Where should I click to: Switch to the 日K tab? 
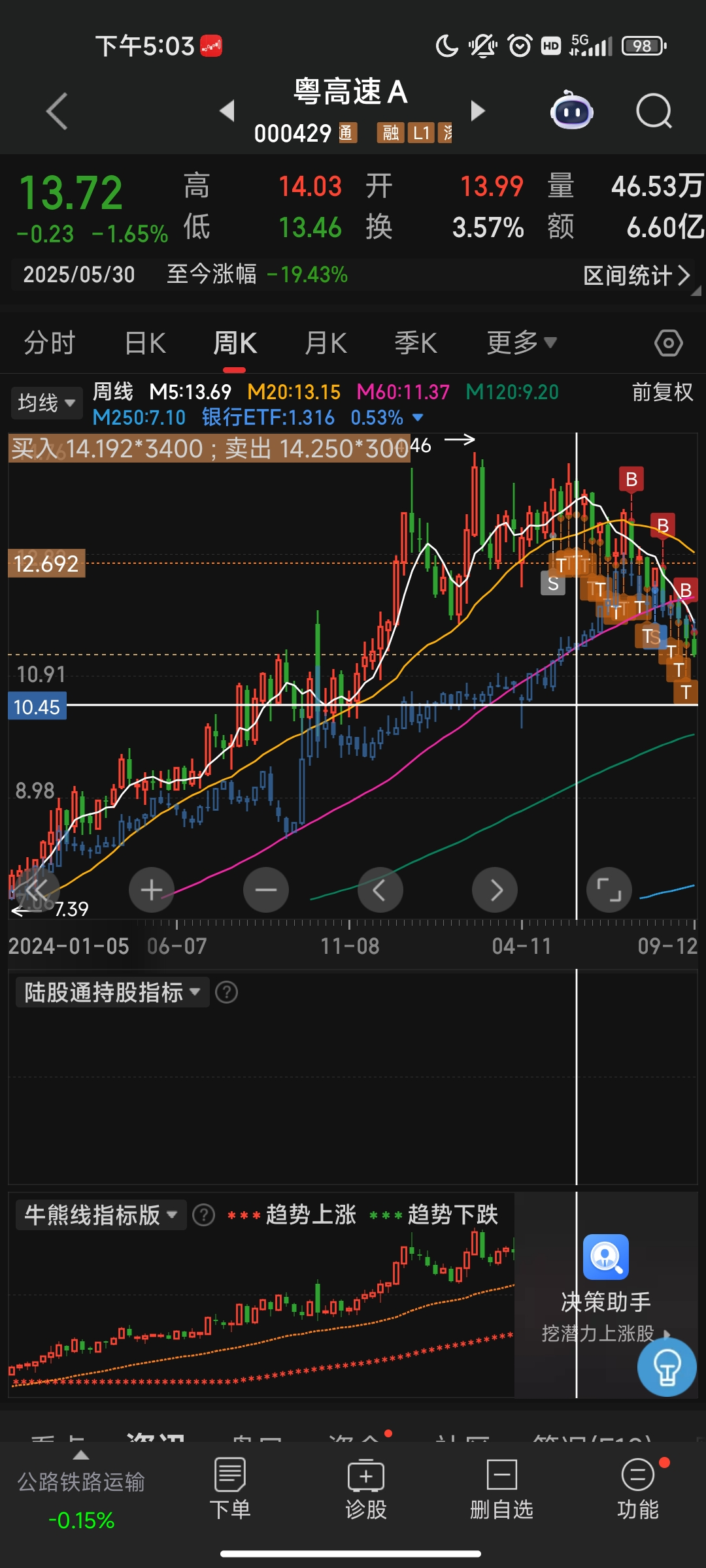[145, 343]
